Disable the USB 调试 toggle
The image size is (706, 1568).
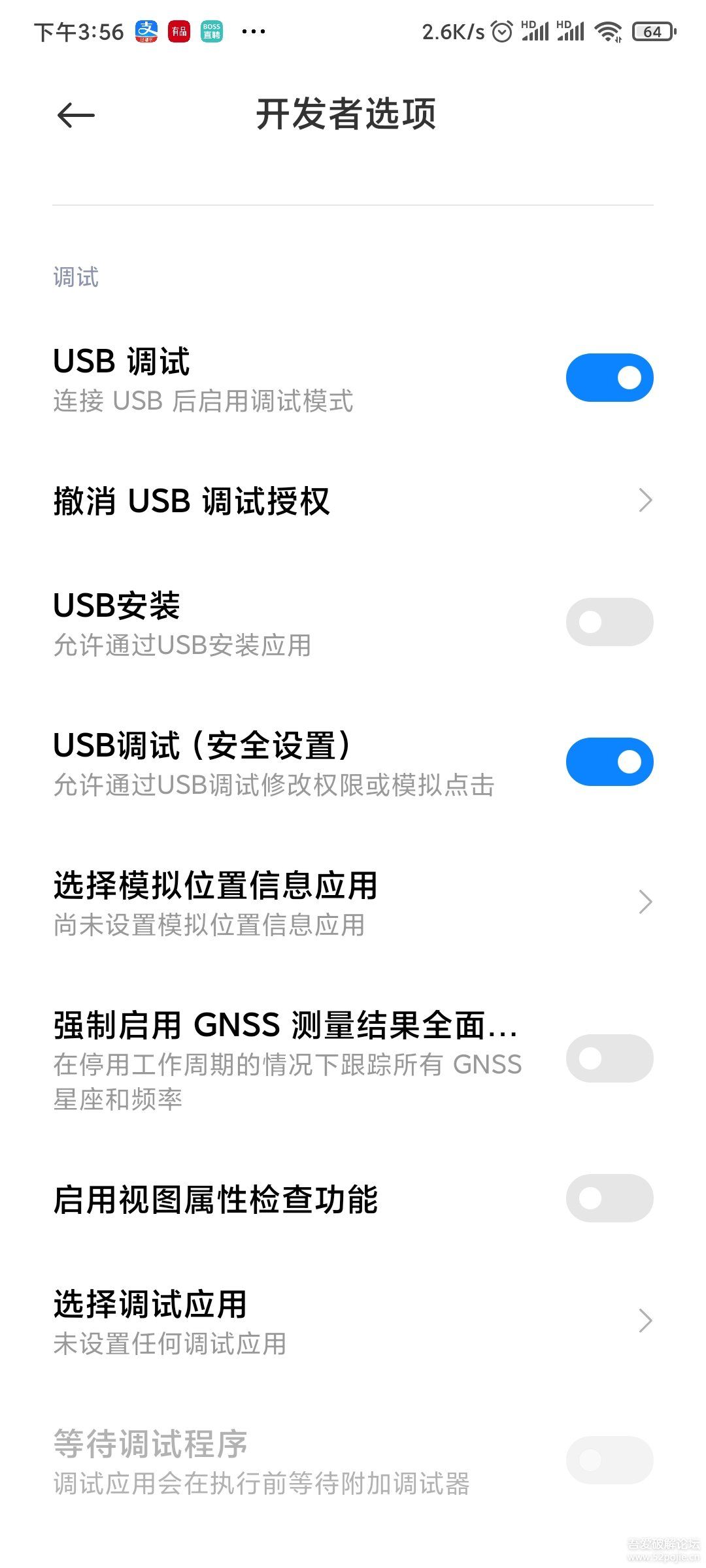(609, 377)
